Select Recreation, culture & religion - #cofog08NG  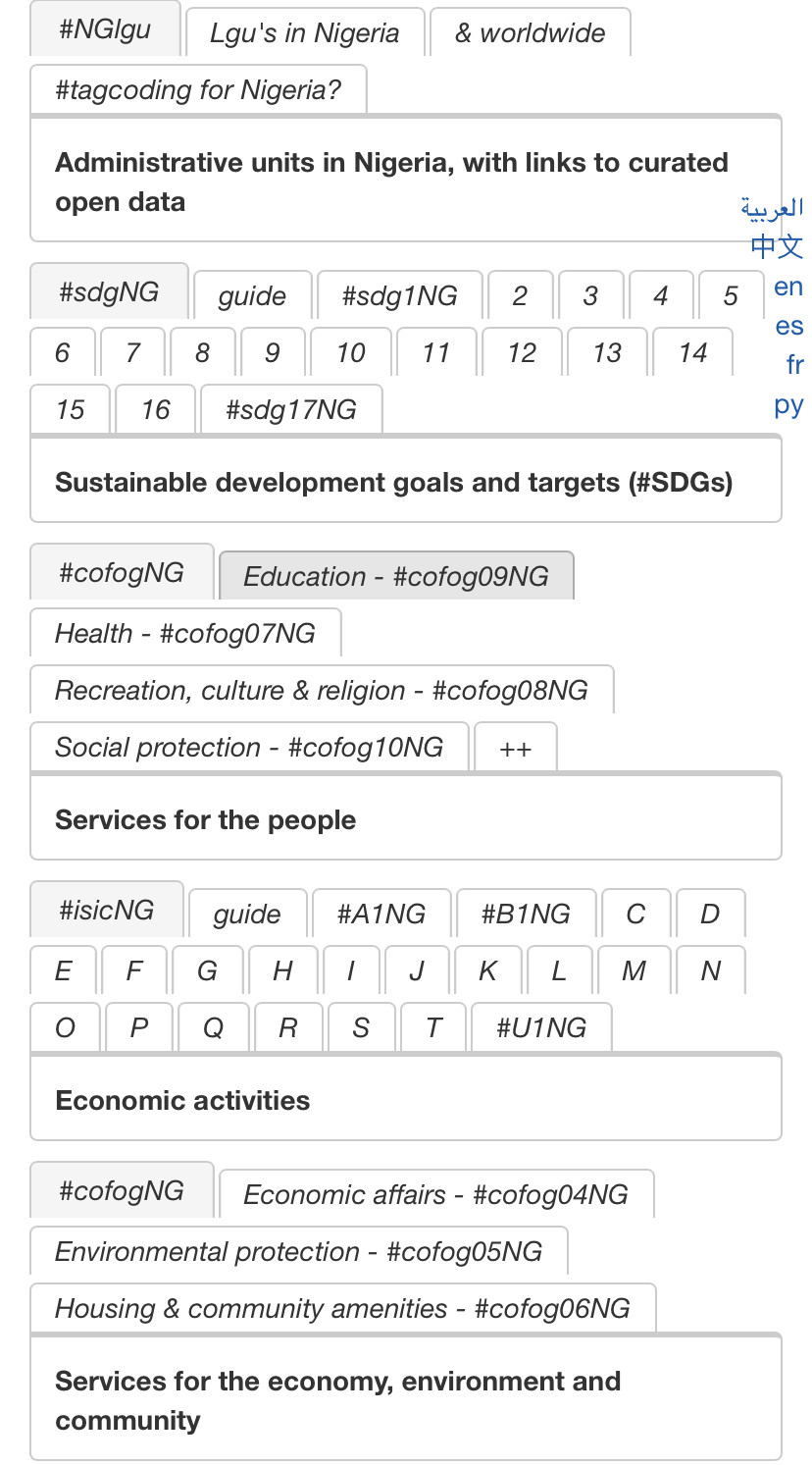tap(322, 690)
